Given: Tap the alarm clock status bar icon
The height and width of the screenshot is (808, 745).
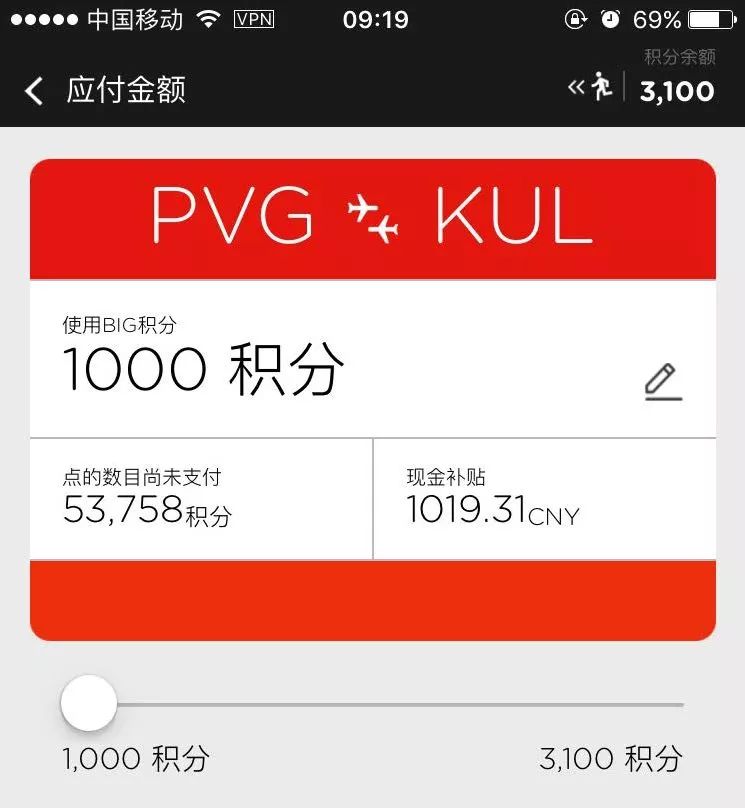Looking at the screenshot, I should 608,18.
